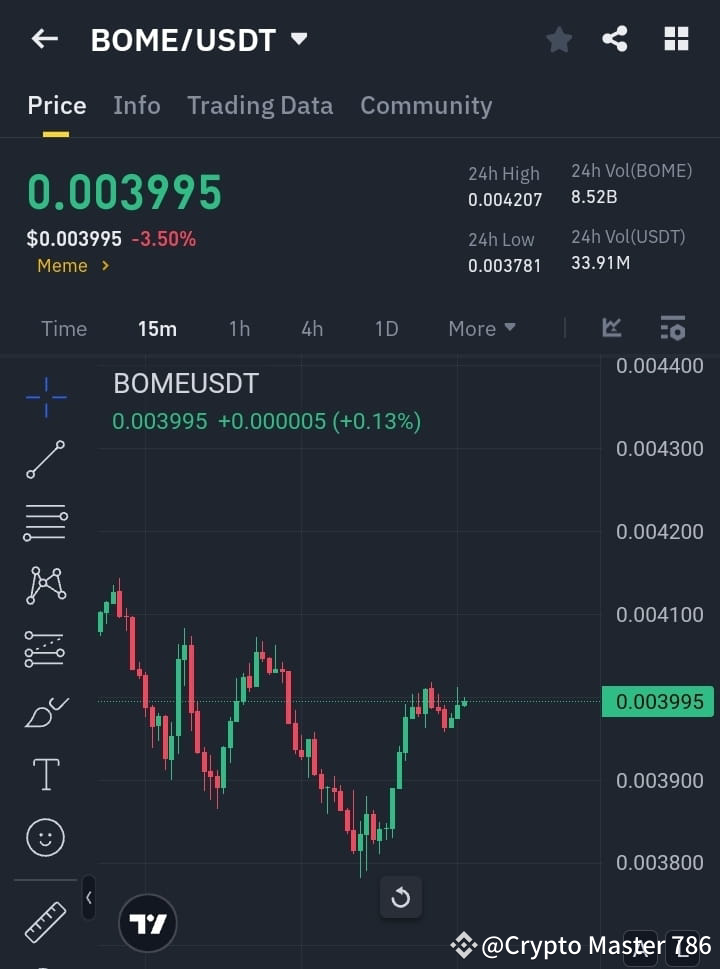Select the XABCD pattern tool
This screenshot has width=720, height=969.
pos(45,586)
